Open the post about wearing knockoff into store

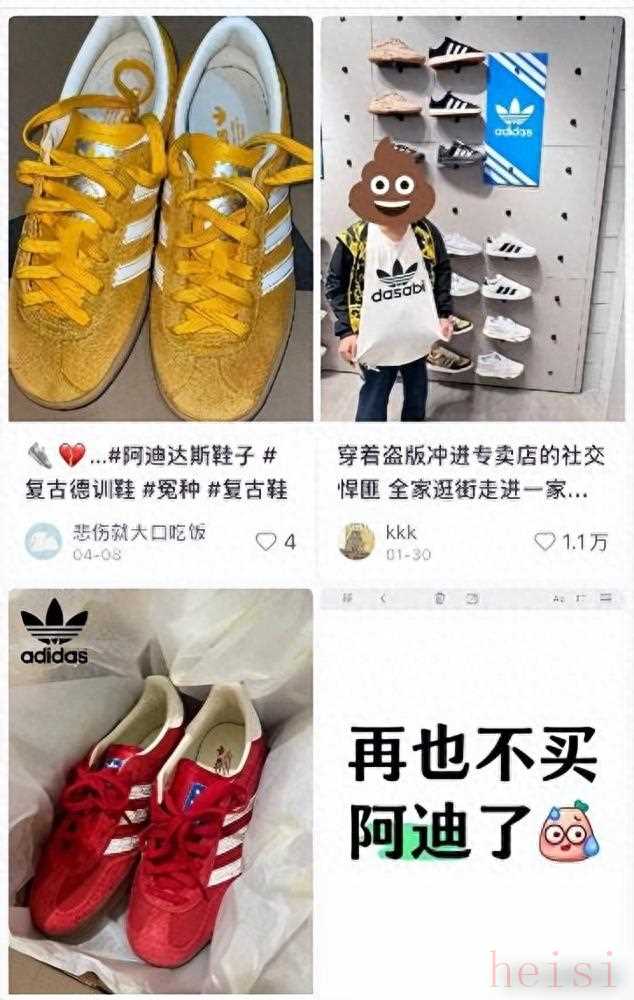(x=472, y=218)
